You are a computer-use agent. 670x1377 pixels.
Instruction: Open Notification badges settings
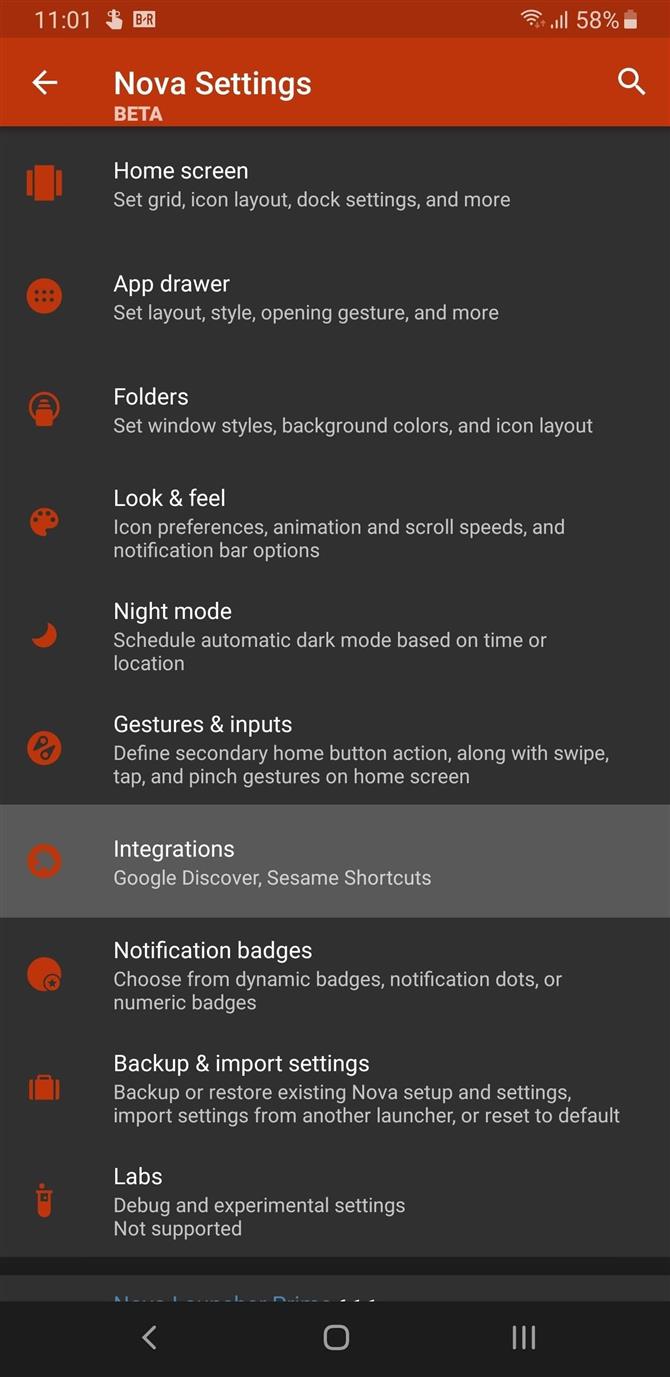click(x=335, y=975)
